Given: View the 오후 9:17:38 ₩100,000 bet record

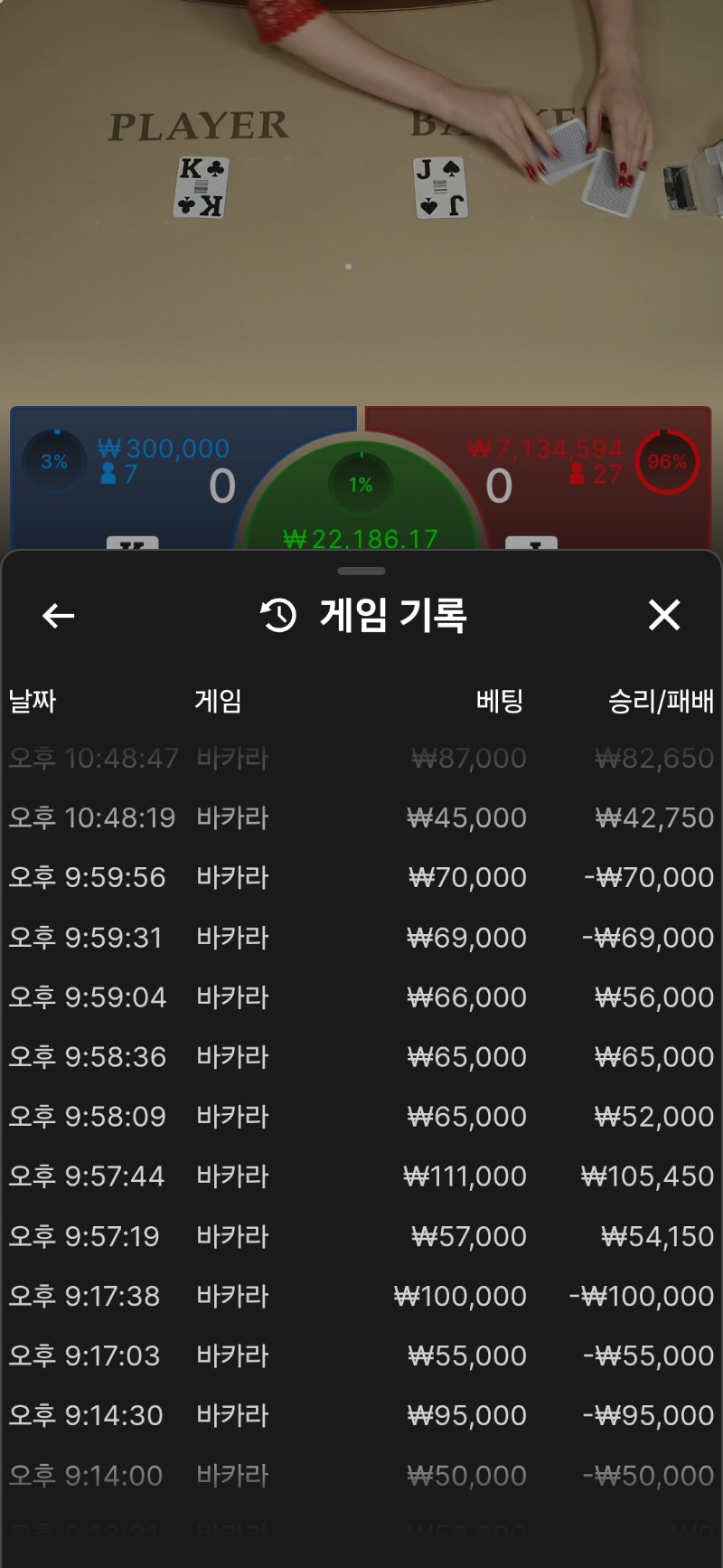Looking at the screenshot, I should tap(361, 1296).
